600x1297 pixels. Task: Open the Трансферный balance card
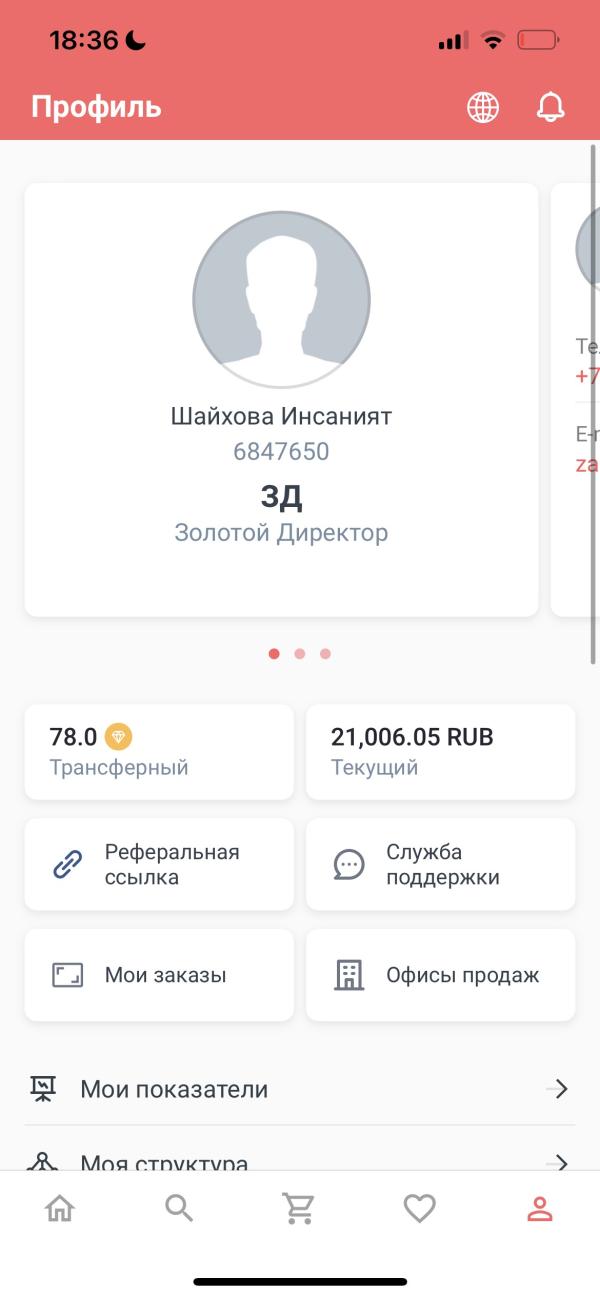pyautogui.click(x=159, y=752)
